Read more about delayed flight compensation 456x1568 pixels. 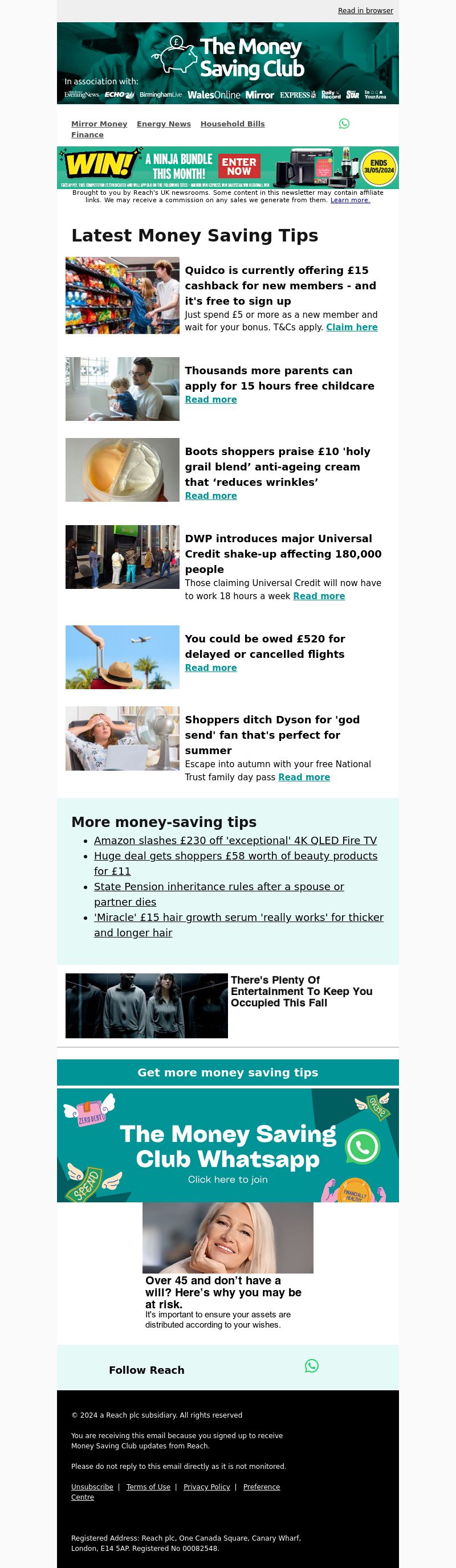point(211,668)
